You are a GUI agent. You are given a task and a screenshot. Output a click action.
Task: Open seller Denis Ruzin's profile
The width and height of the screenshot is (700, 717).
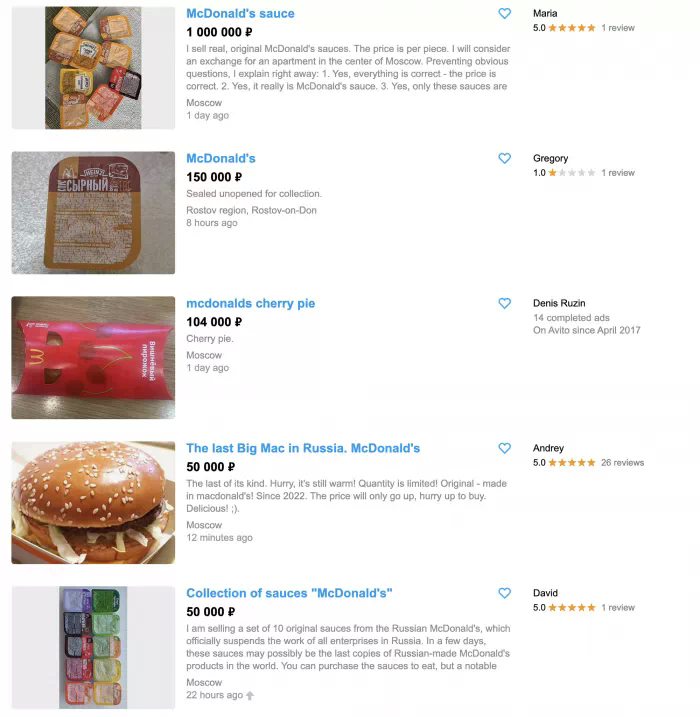point(559,303)
